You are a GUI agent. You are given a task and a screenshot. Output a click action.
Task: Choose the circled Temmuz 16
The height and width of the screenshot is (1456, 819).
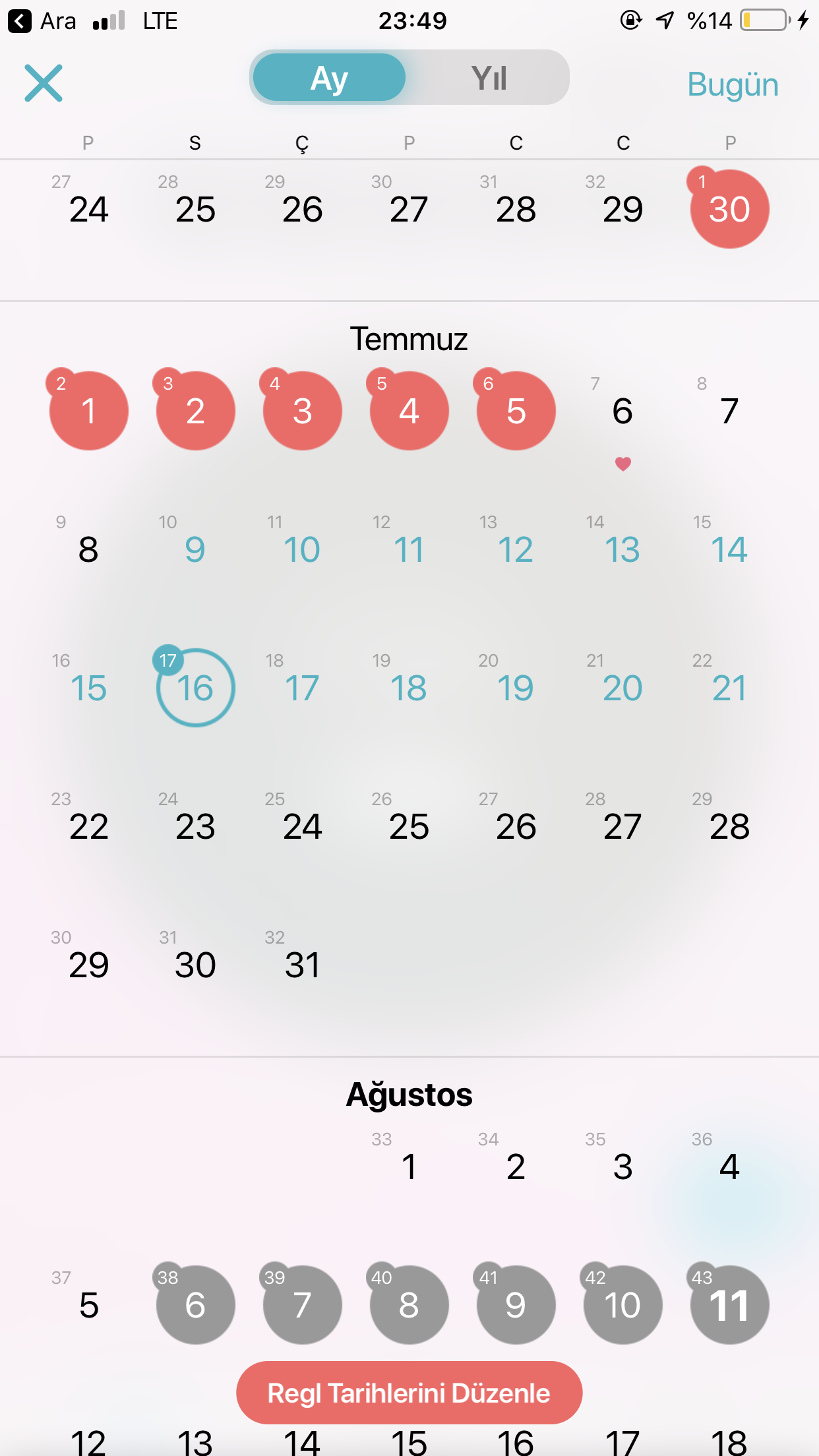pos(195,688)
